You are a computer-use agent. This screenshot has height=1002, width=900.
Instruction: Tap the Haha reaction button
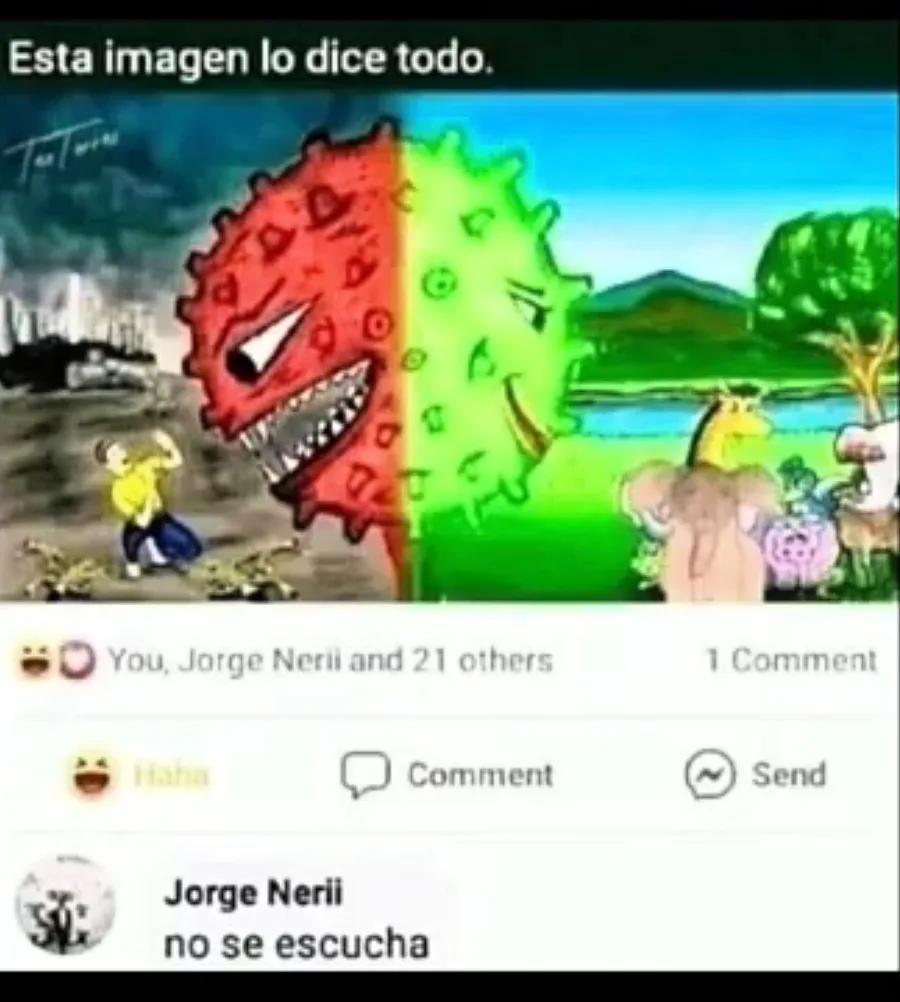point(139,776)
